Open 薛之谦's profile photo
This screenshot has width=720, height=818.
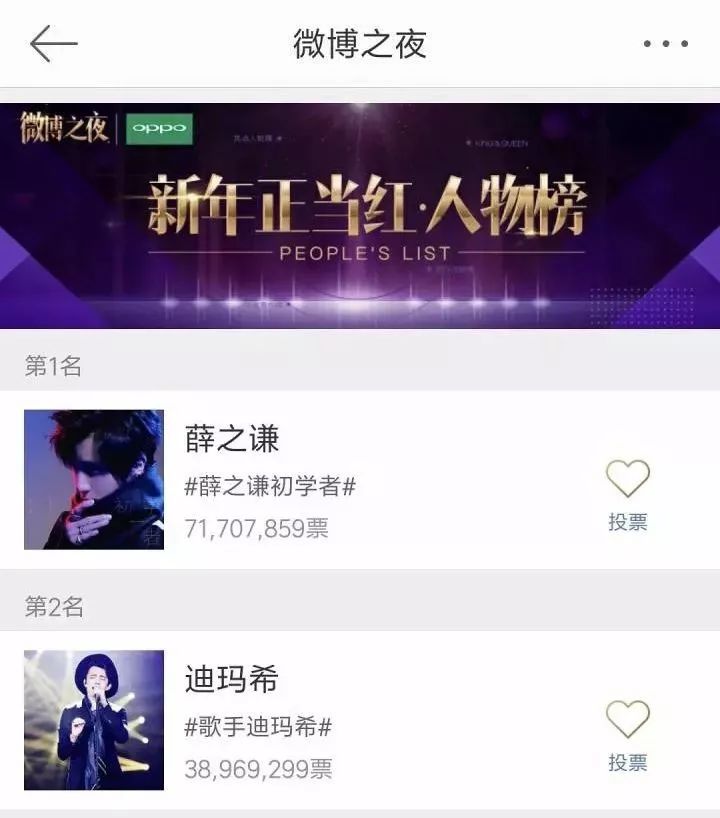(94, 480)
